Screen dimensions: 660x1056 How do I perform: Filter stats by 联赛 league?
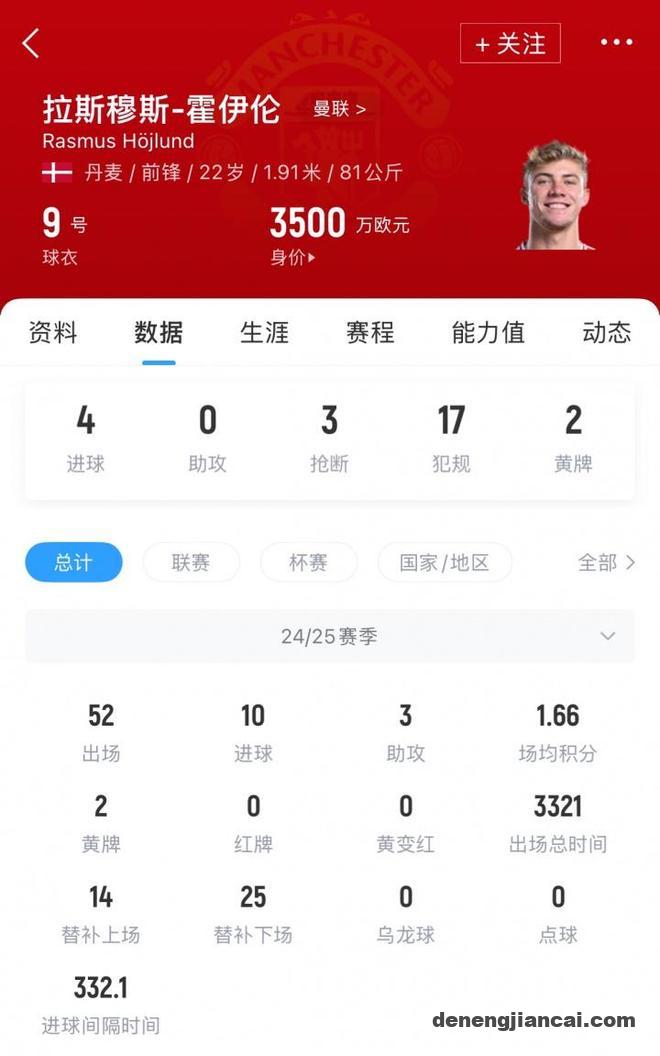(x=191, y=562)
